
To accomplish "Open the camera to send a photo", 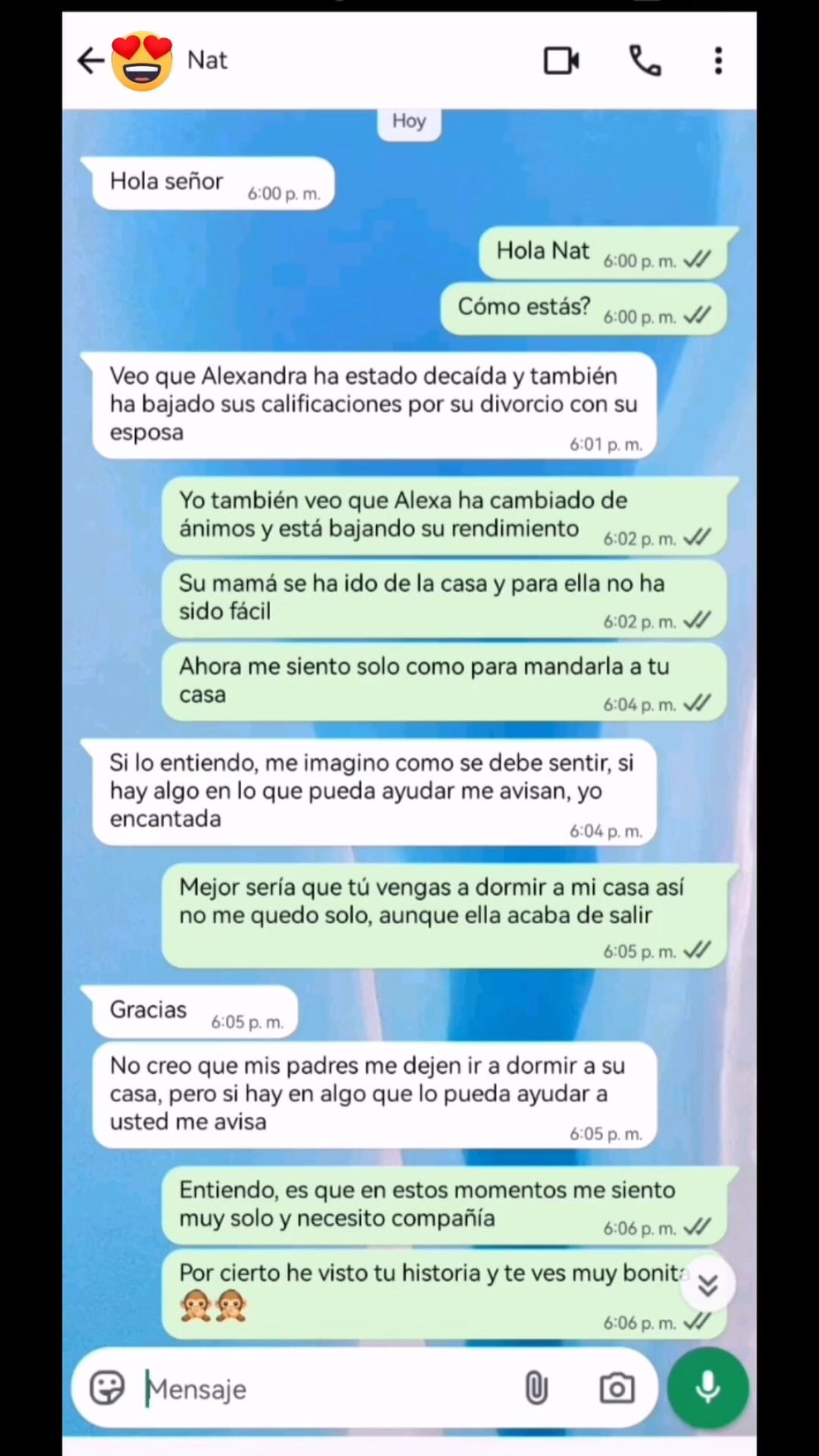I will 616,1388.
